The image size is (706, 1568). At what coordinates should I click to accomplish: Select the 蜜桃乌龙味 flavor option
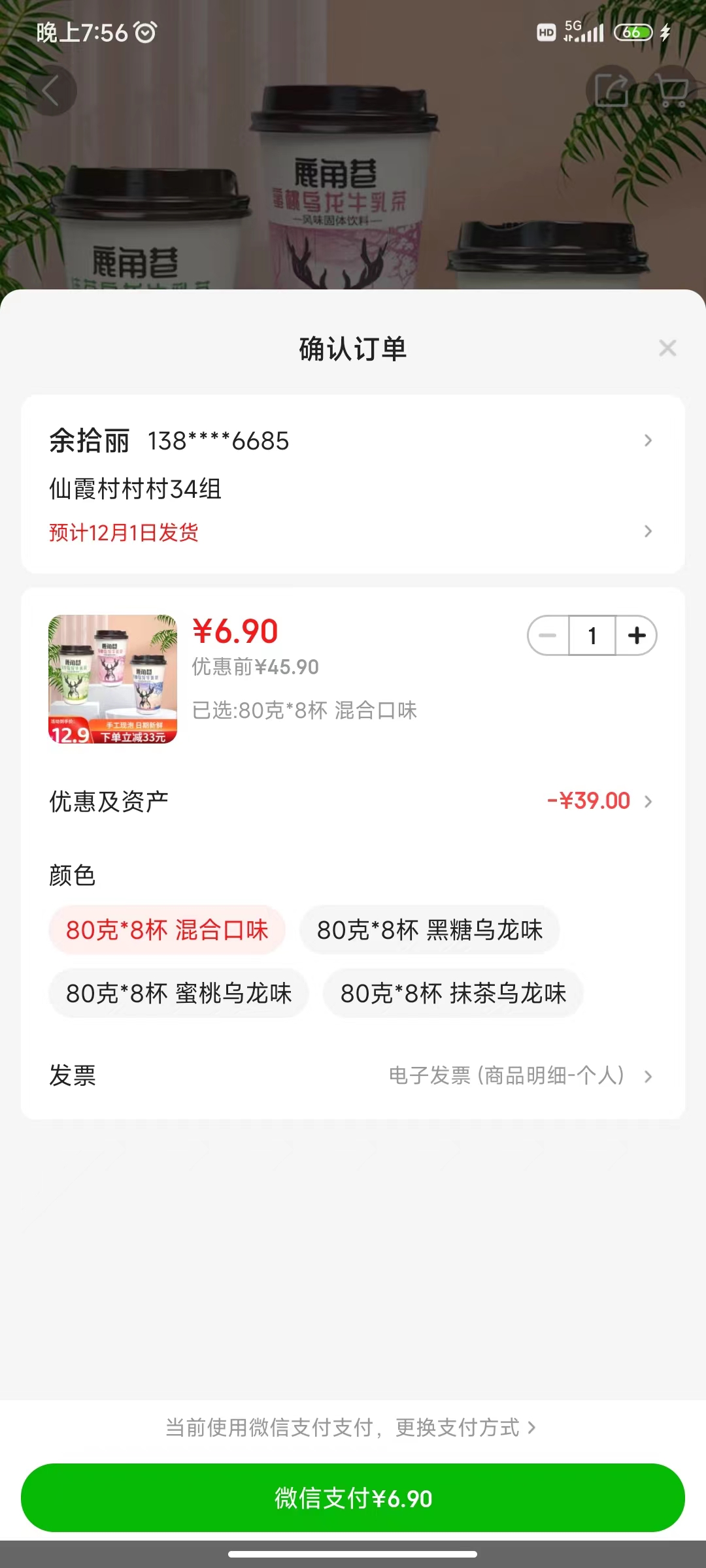(178, 992)
